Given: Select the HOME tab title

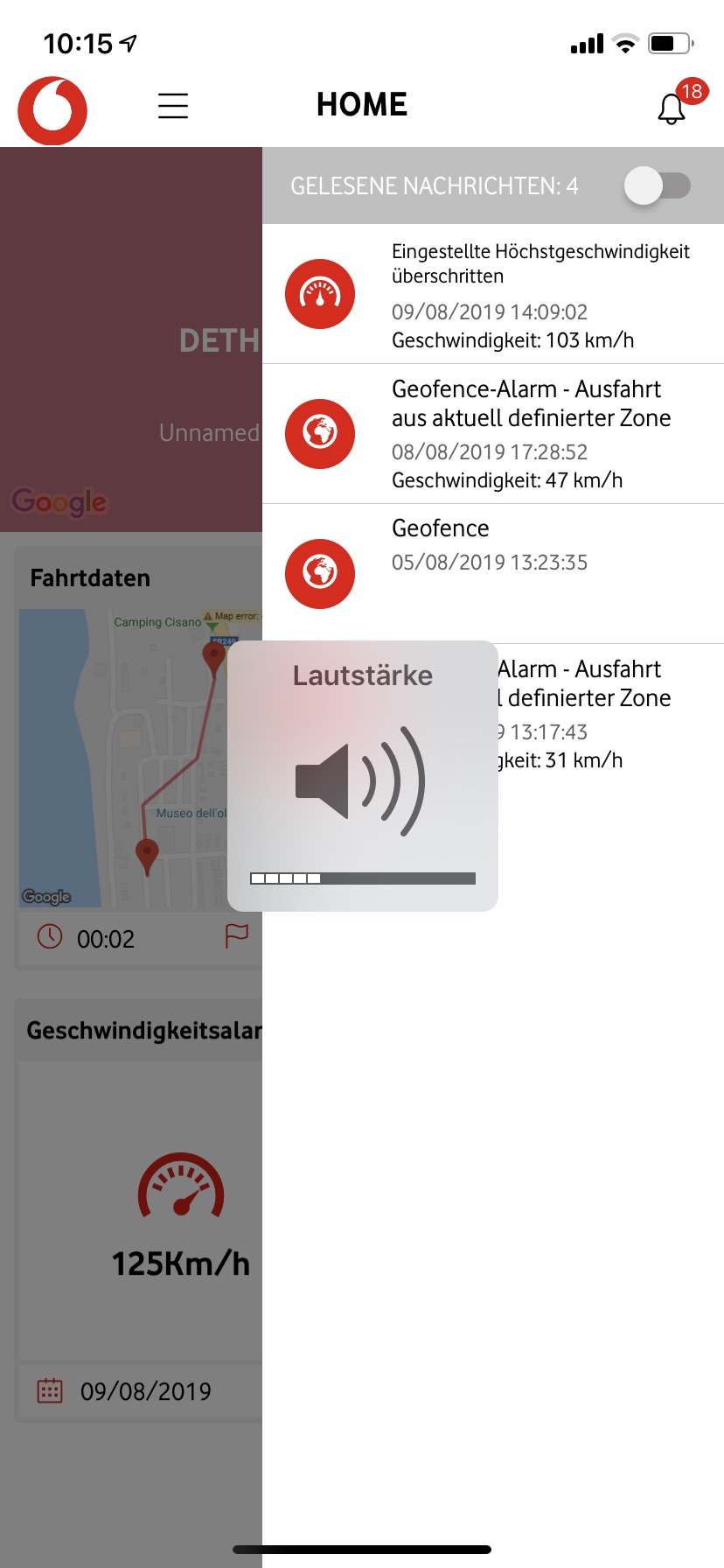Looking at the screenshot, I should (361, 104).
